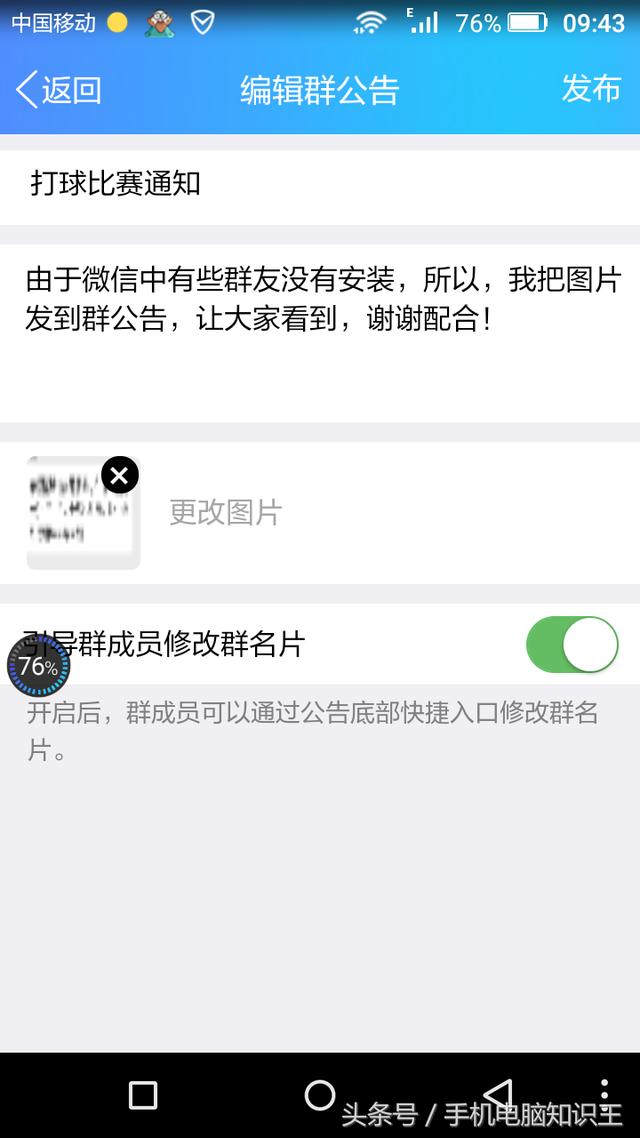Go to the home screen
The image size is (640, 1138).
(x=320, y=1095)
